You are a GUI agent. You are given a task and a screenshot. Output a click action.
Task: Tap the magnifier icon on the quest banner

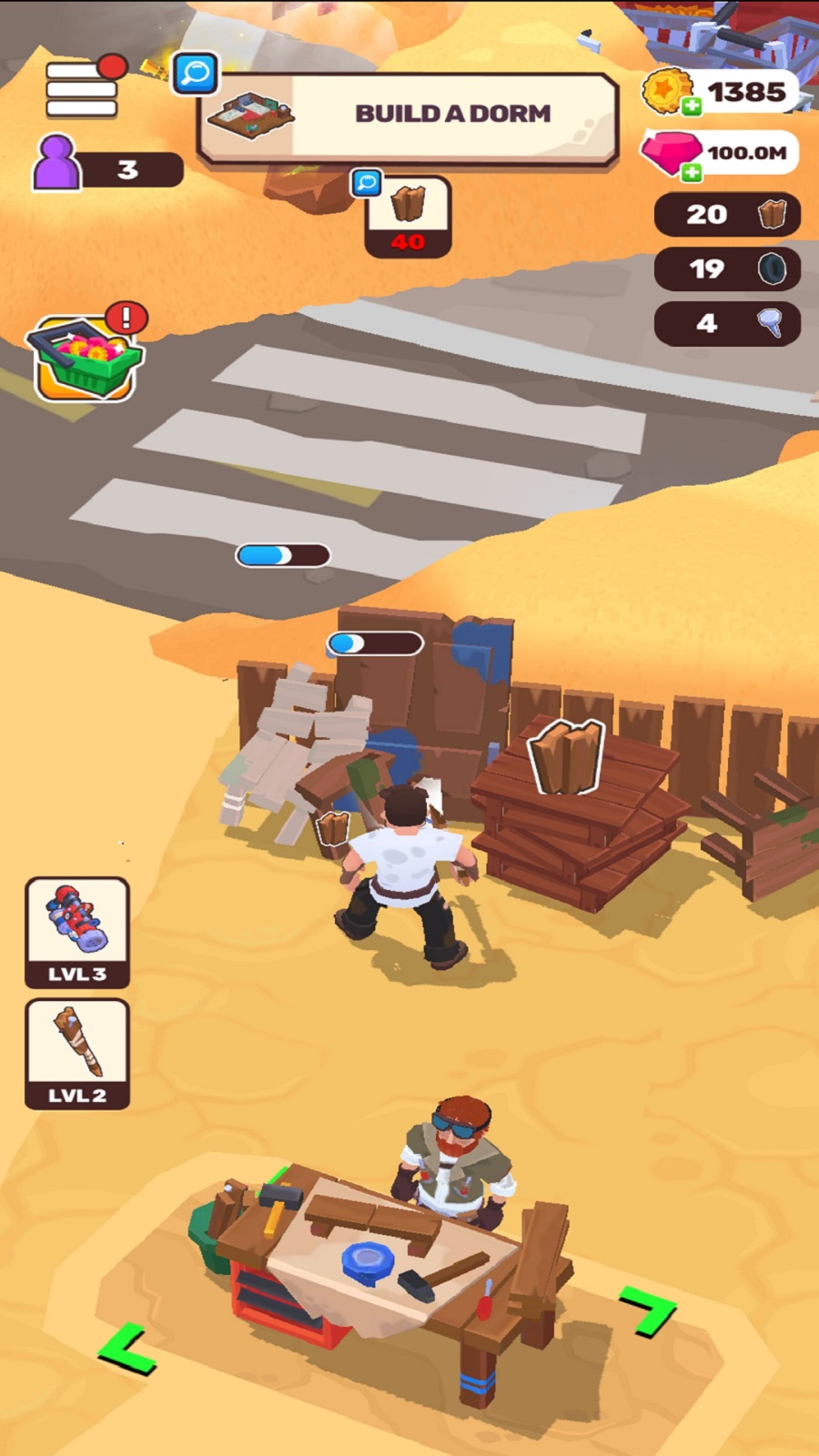195,74
